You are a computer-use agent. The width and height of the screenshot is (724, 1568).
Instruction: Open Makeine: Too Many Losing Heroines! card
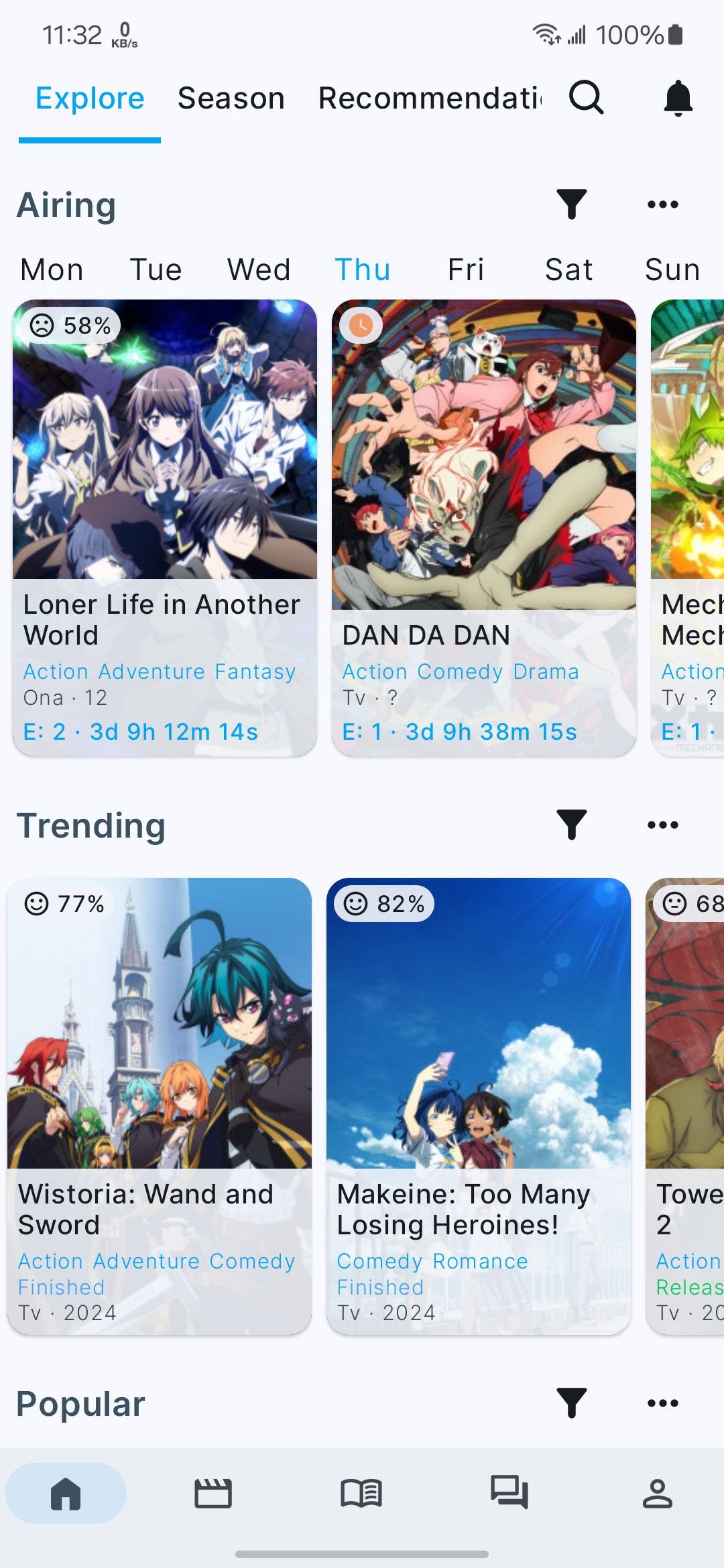tap(478, 1106)
